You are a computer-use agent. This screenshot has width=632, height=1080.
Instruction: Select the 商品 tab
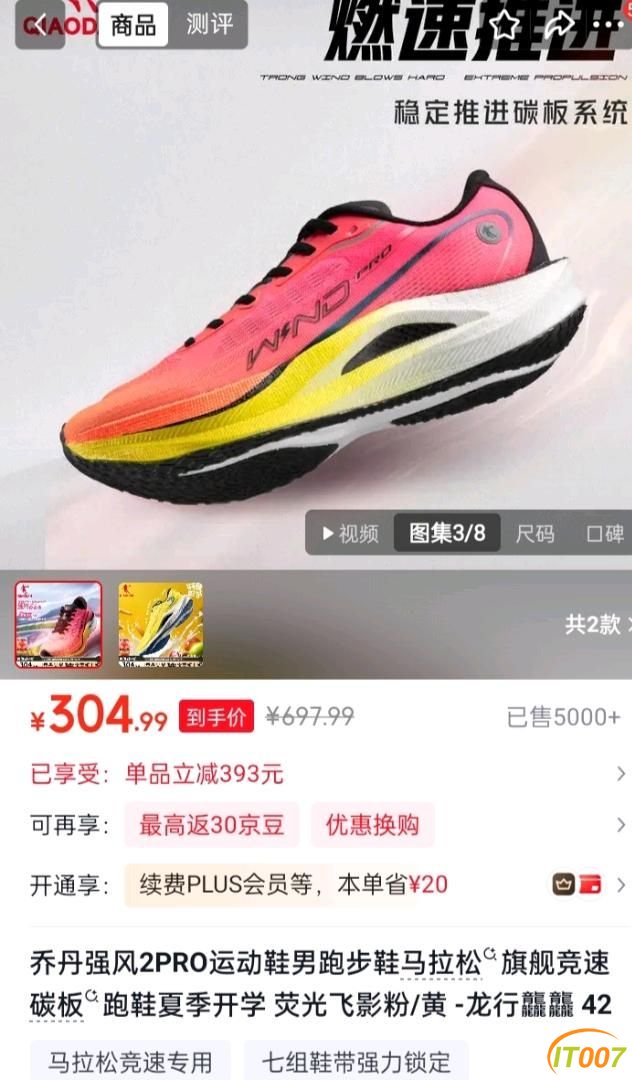pos(133,25)
